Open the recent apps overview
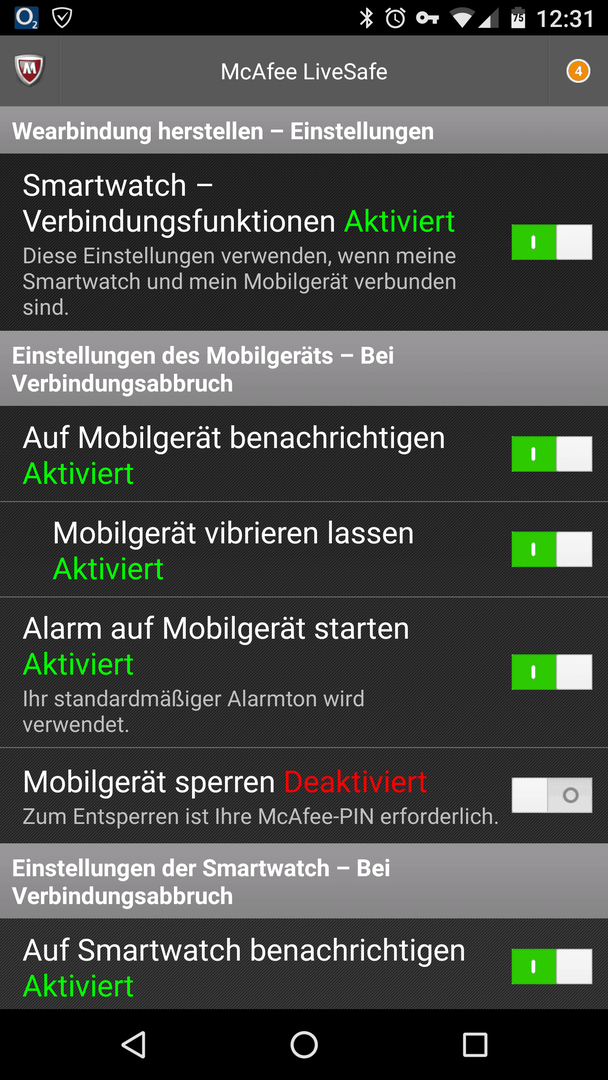 tap(474, 1044)
